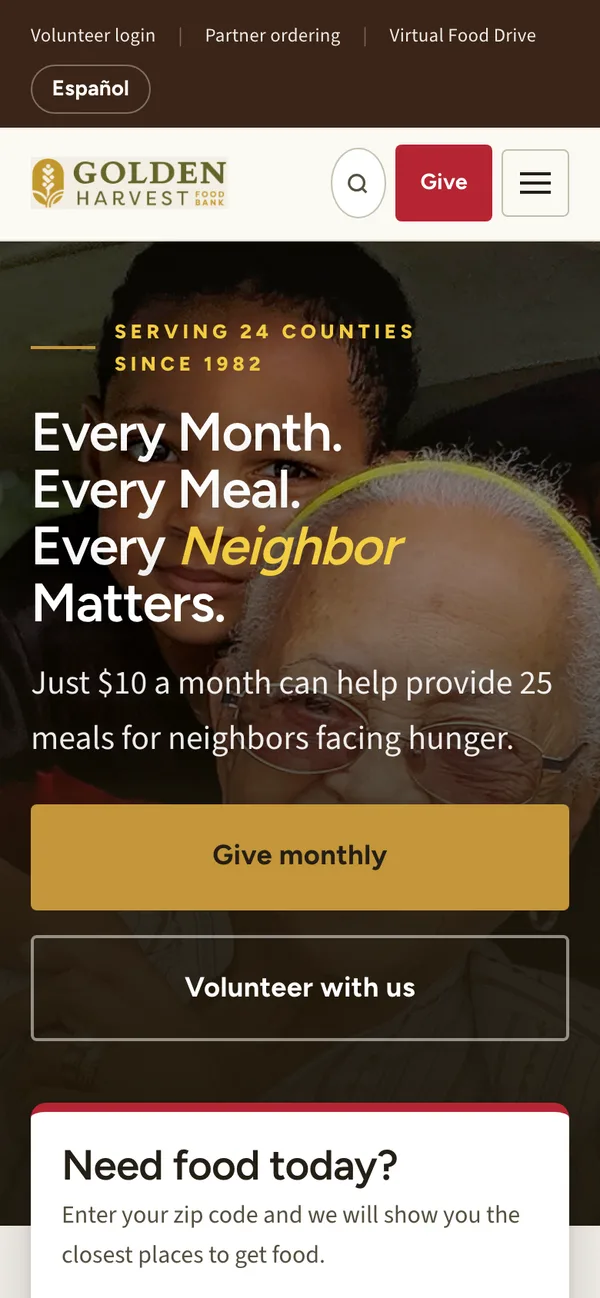
Task: Open the Volunteer login link
Action: tap(93, 36)
